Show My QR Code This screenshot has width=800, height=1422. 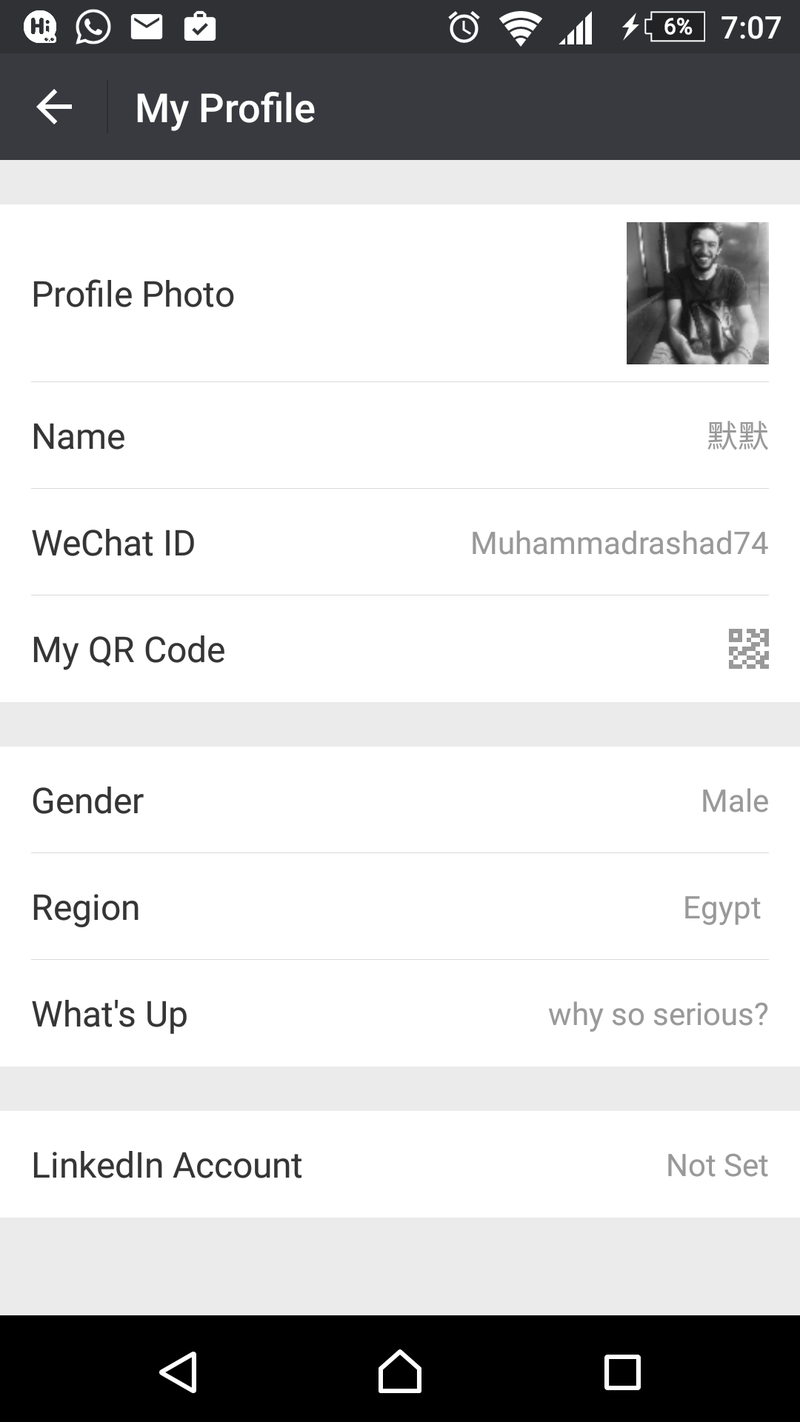[x=400, y=649]
